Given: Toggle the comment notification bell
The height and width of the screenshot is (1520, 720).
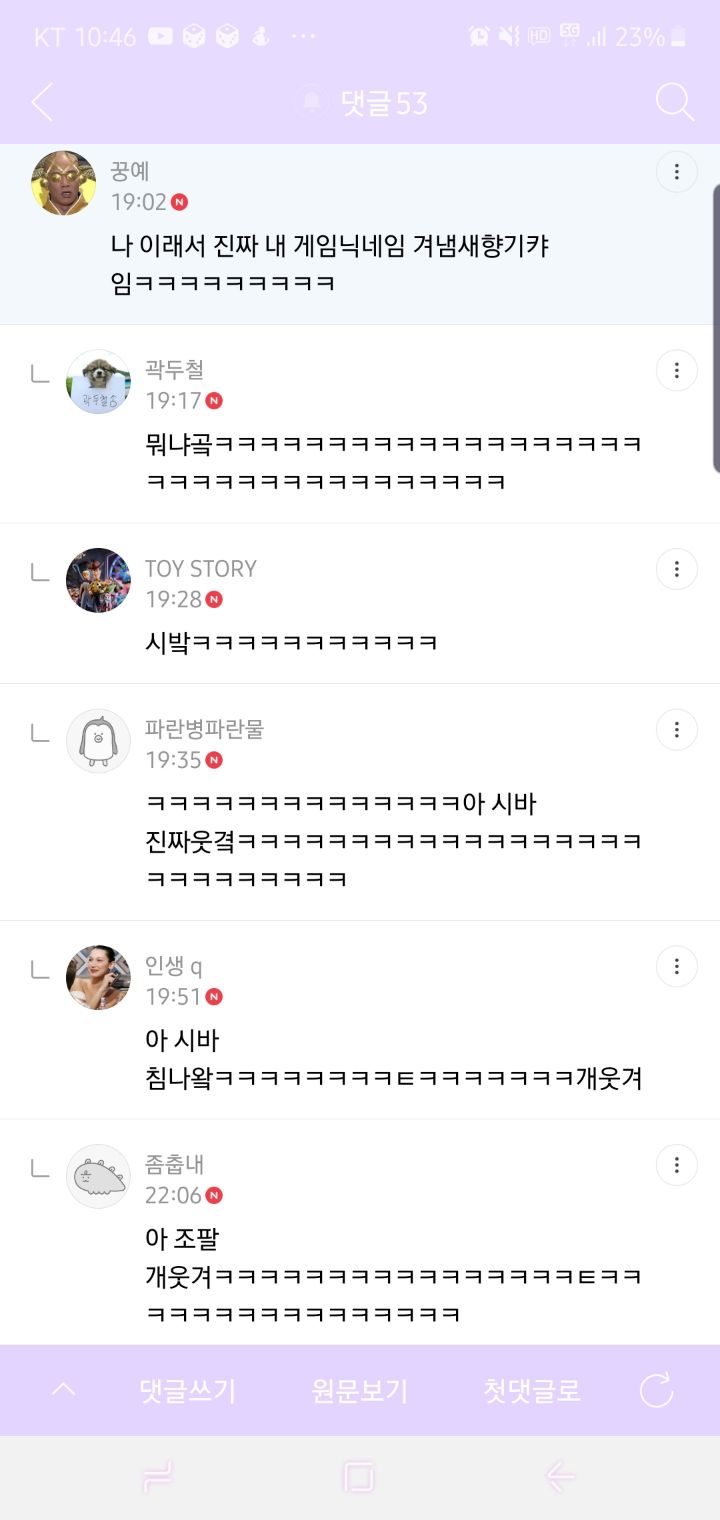Looking at the screenshot, I should click(x=313, y=102).
